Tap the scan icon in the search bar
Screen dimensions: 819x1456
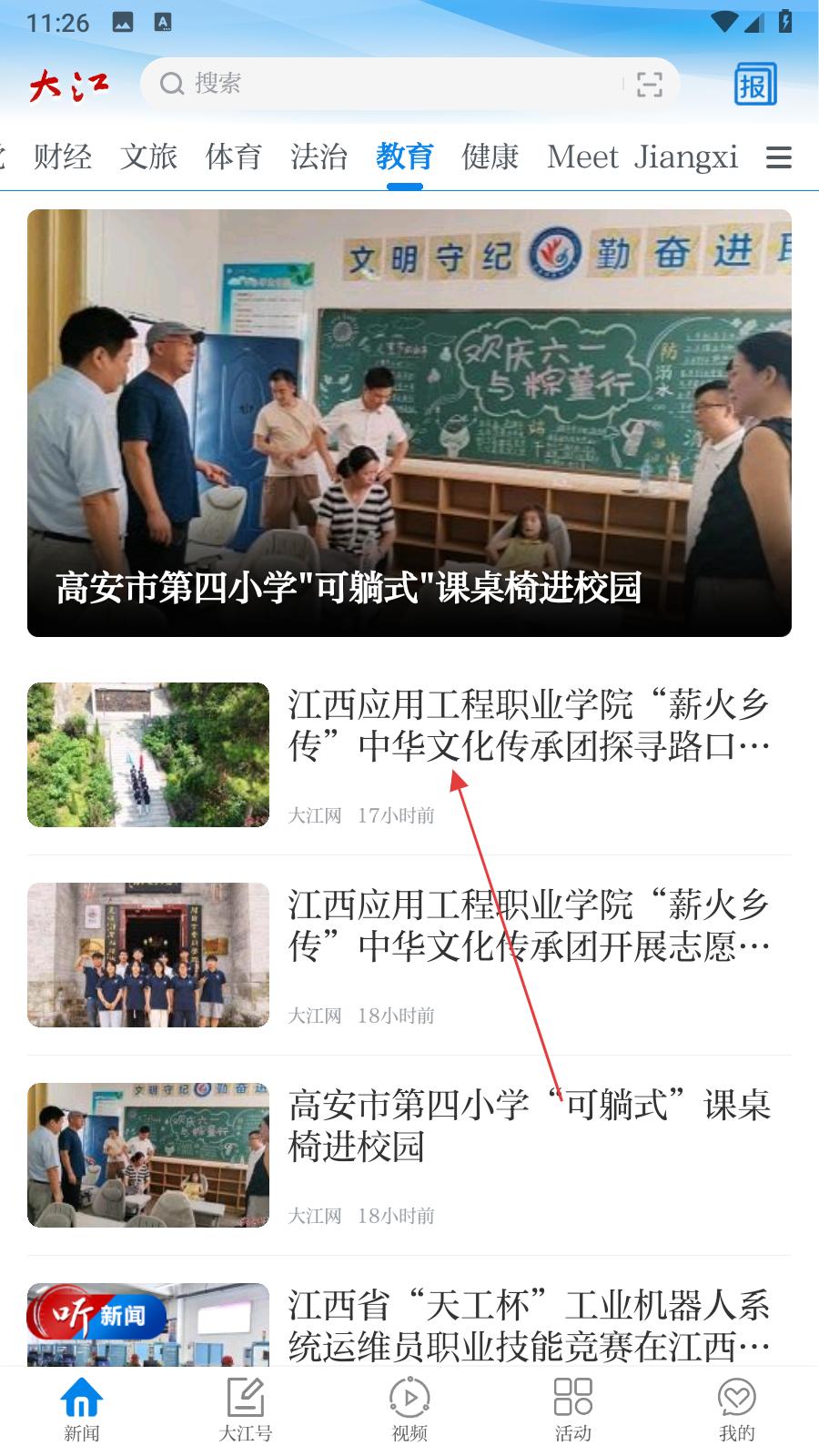point(649,85)
